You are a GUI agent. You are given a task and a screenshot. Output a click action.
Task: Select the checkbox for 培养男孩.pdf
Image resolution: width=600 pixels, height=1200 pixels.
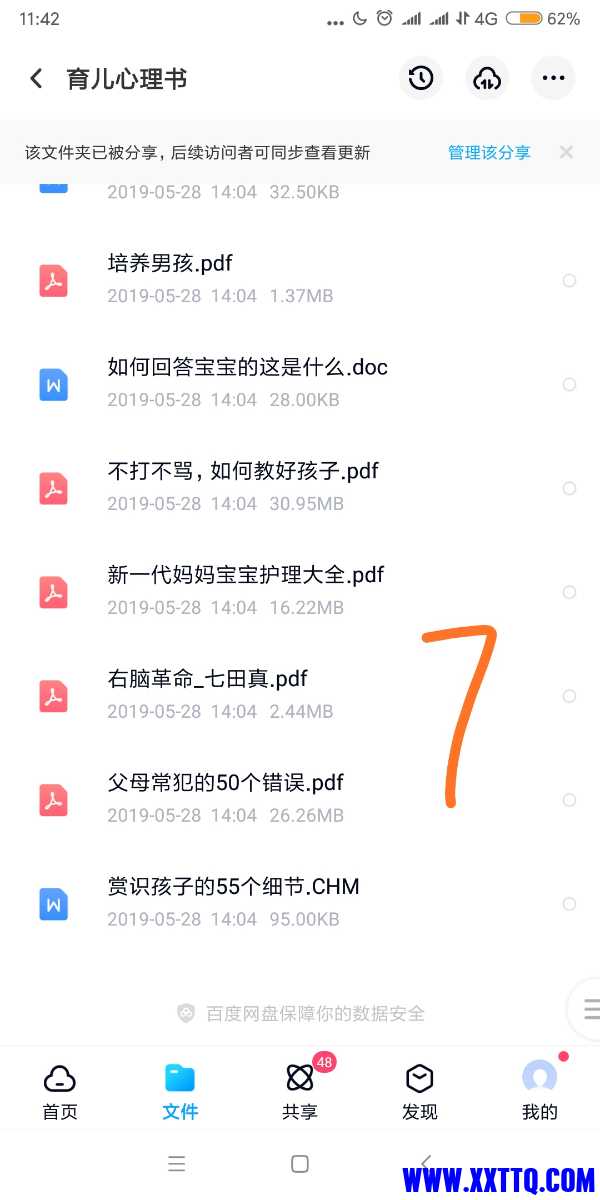(x=569, y=281)
